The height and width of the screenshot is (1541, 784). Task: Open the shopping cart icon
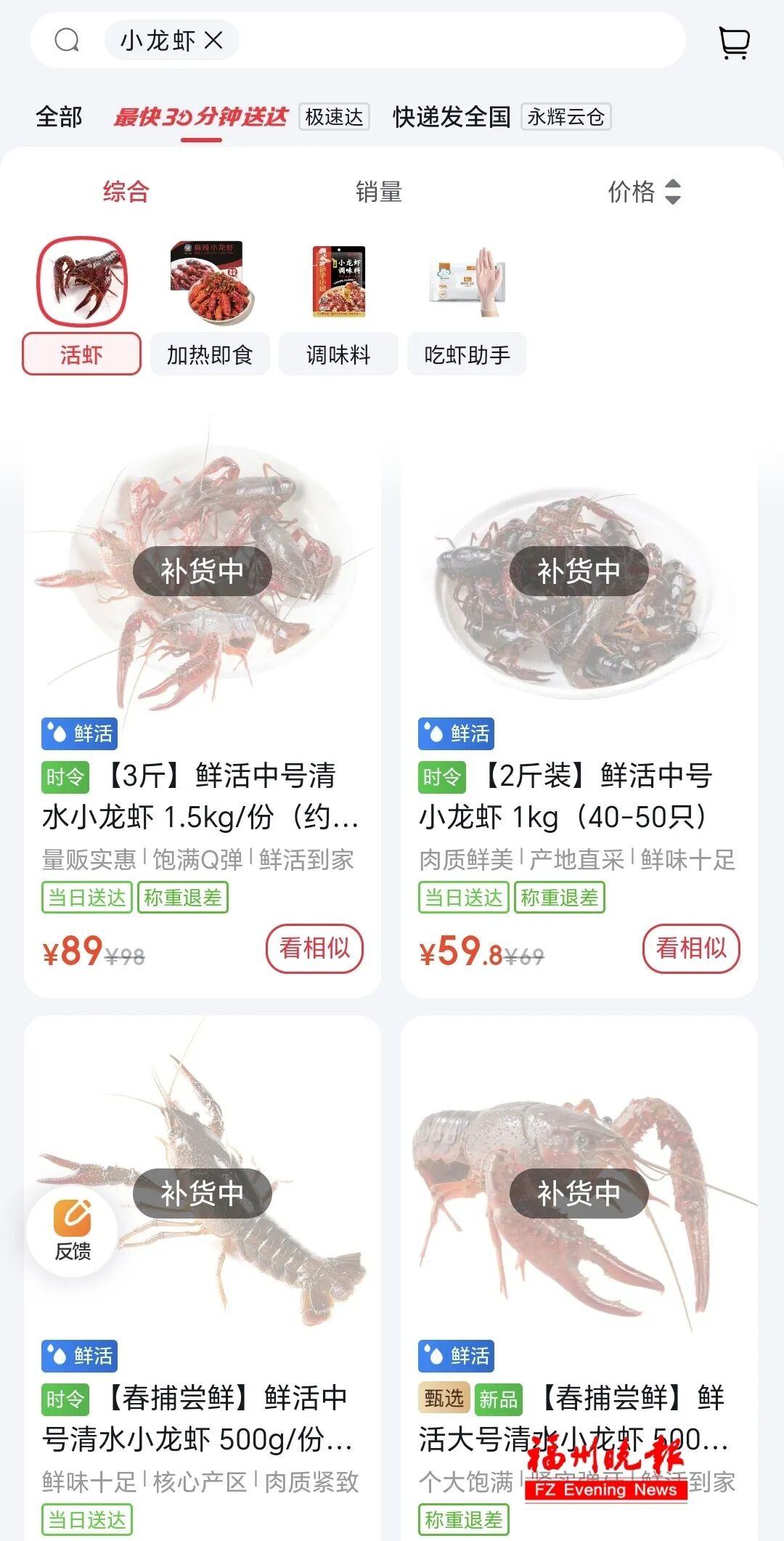(x=734, y=42)
